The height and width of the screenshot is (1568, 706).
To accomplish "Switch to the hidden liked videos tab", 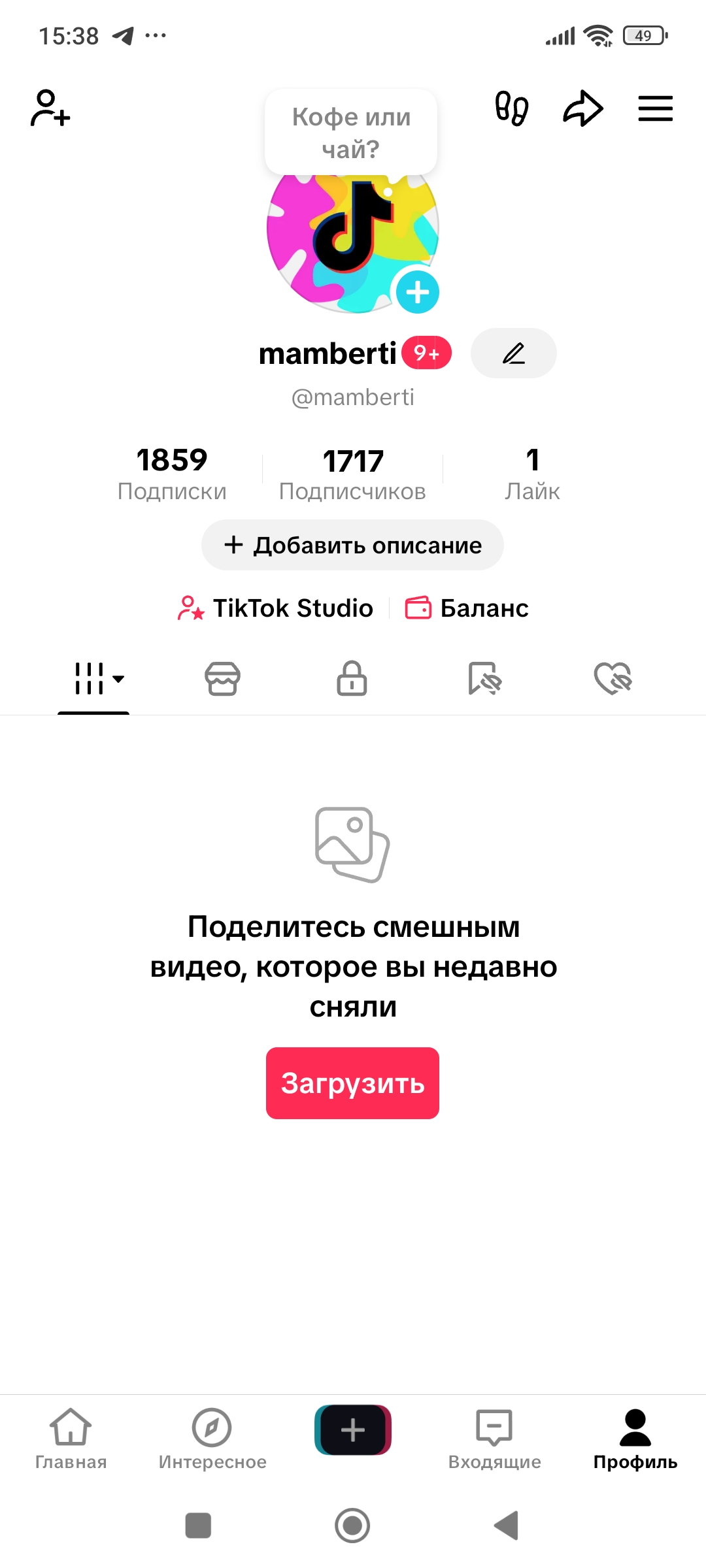I will (x=613, y=678).
